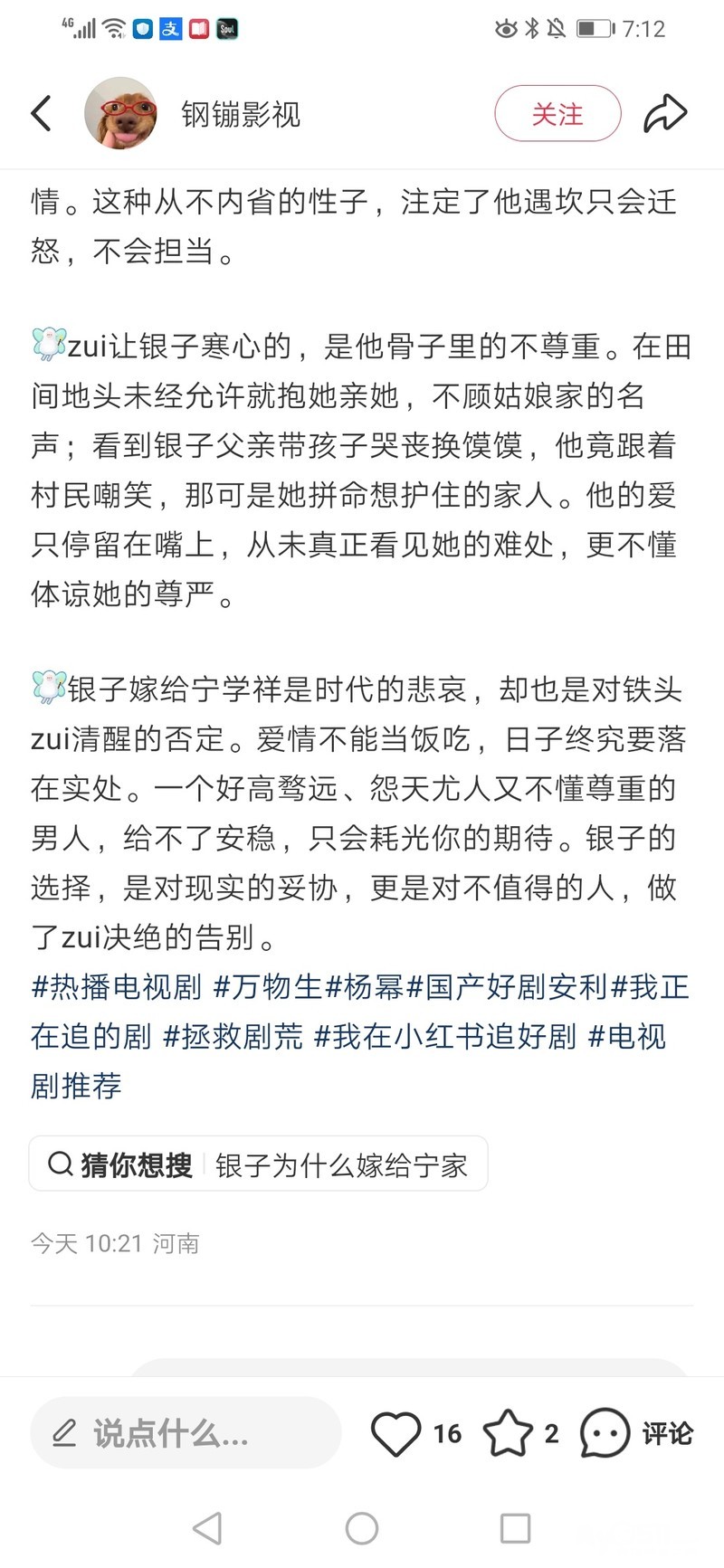Favorite this post with the star icon
The width and height of the screenshot is (724, 1568).
point(508,1433)
